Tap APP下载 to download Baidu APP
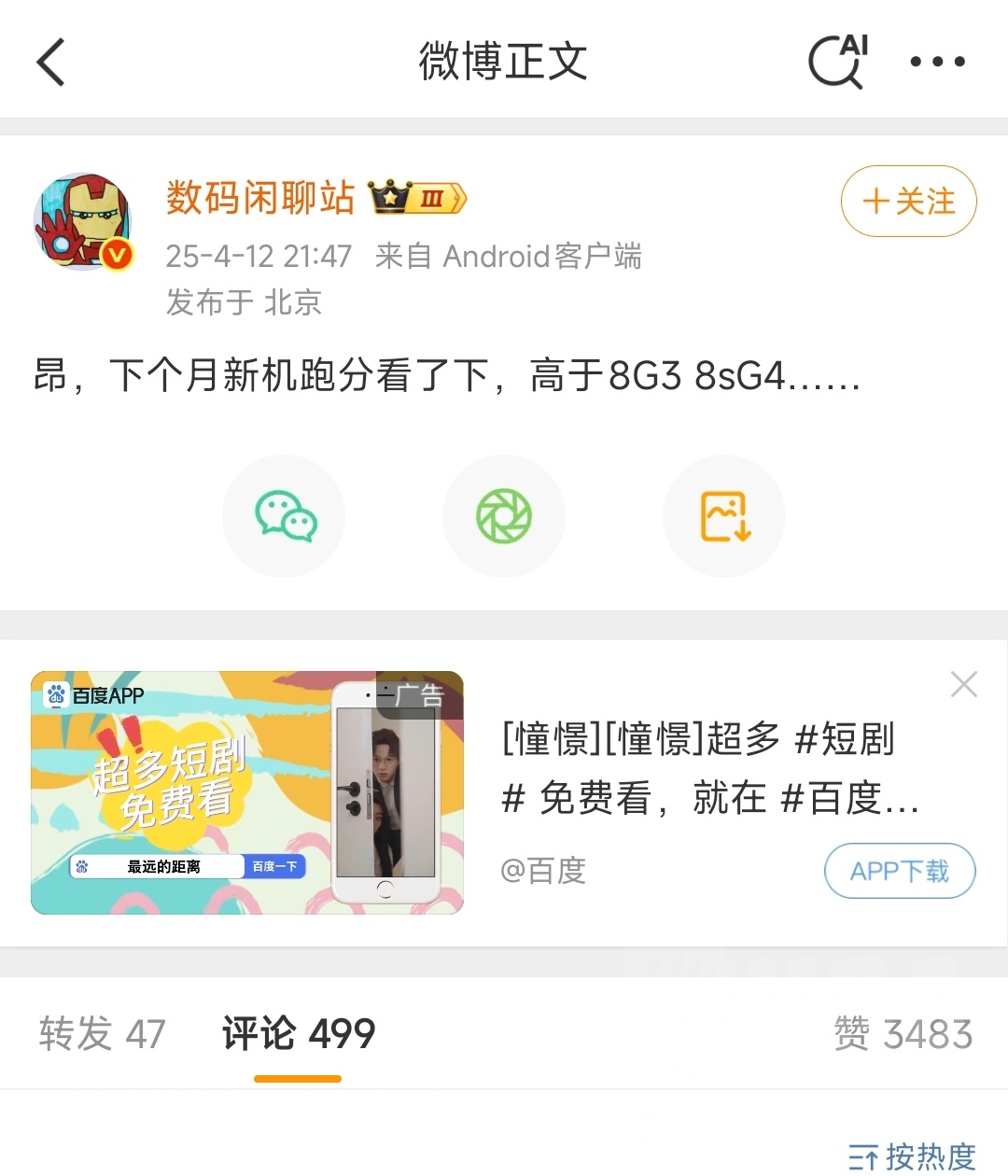This screenshot has height=1176, width=1008. pos(899,871)
